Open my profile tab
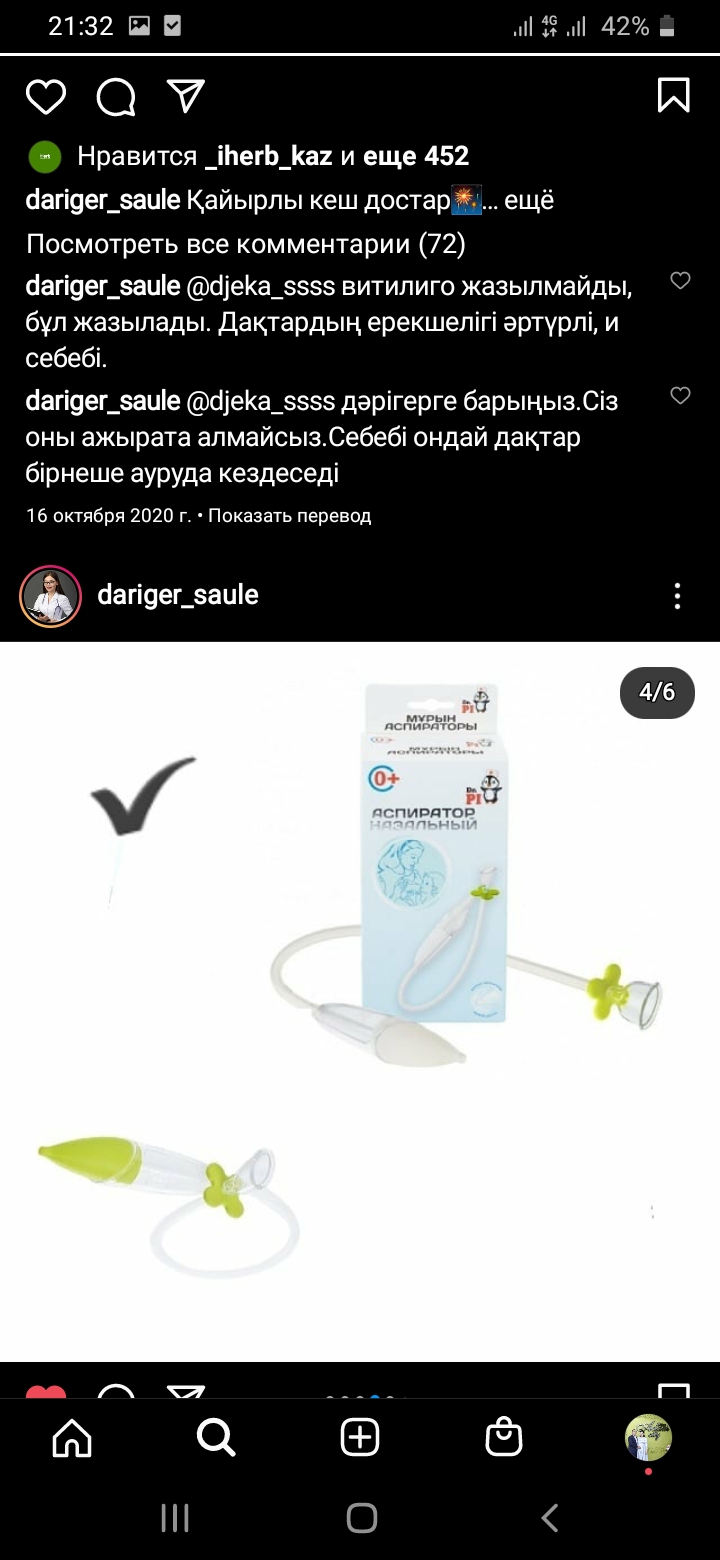 pos(648,1437)
